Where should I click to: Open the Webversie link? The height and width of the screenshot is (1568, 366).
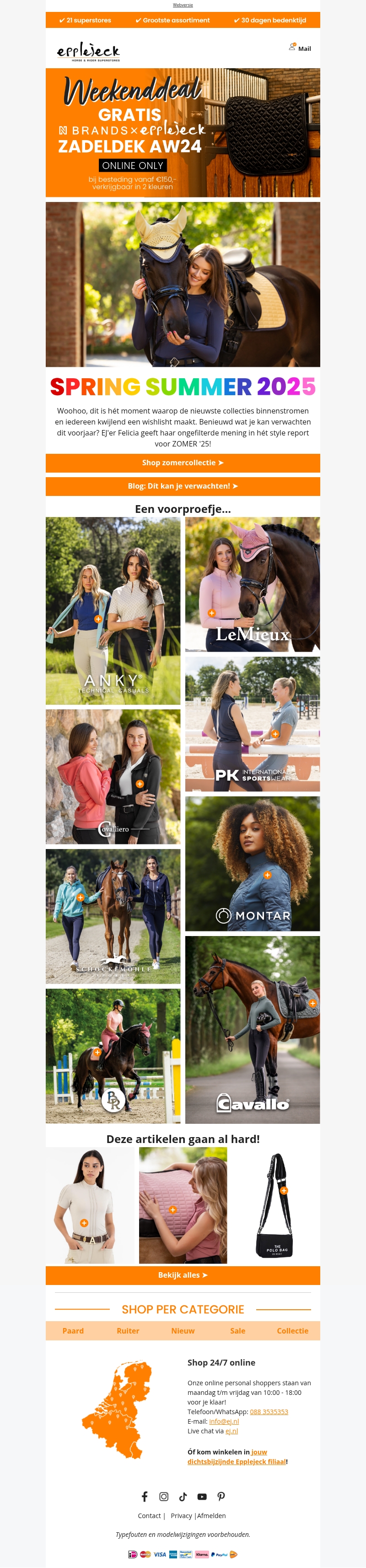[183, 5]
